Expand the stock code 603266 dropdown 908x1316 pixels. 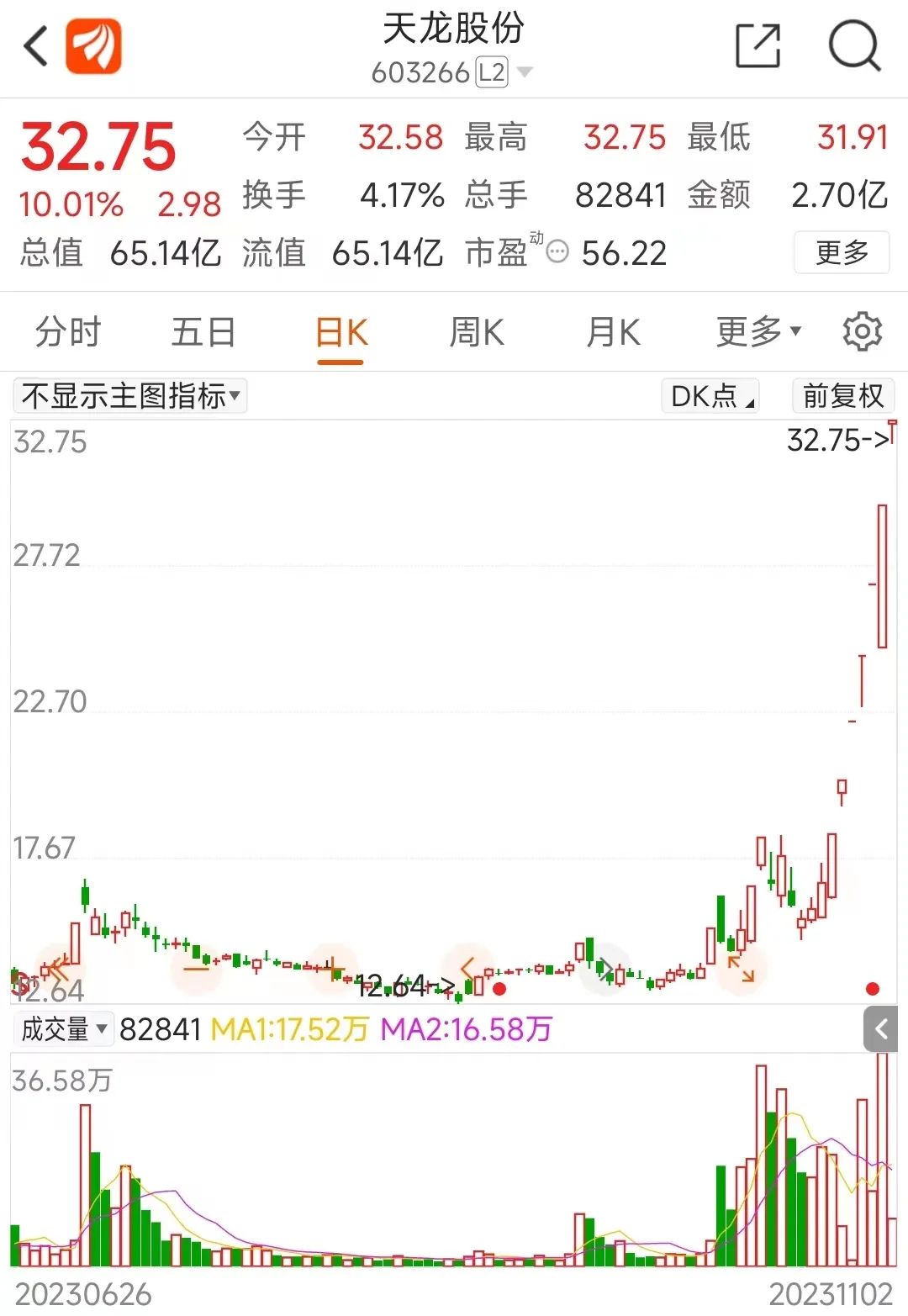525,72
